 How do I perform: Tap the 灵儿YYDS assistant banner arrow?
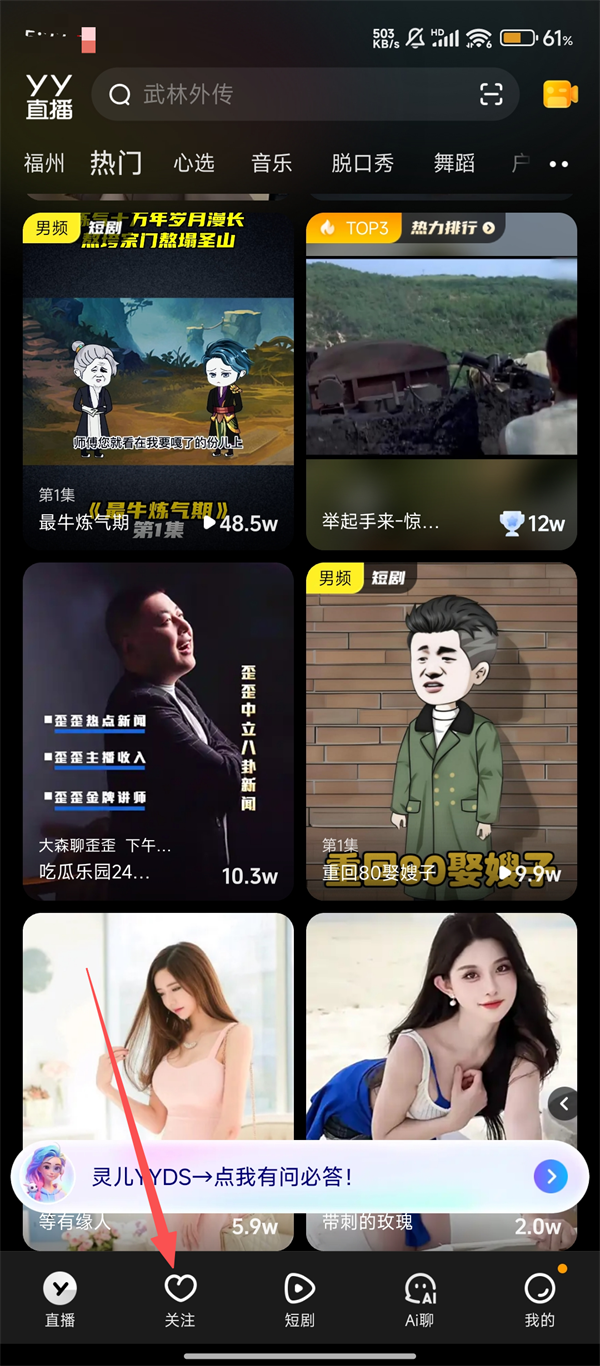[550, 1176]
